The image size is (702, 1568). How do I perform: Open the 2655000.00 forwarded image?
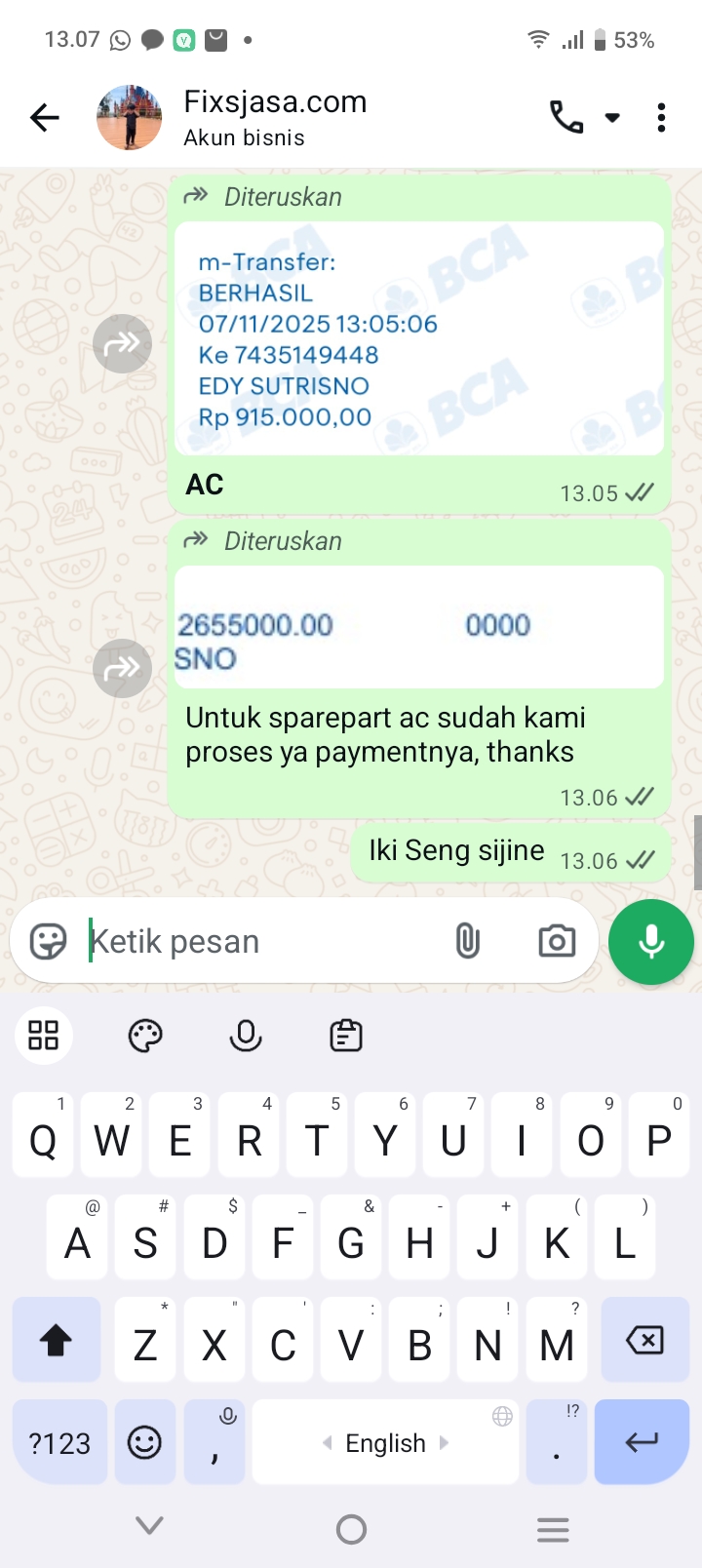[419, 627]
